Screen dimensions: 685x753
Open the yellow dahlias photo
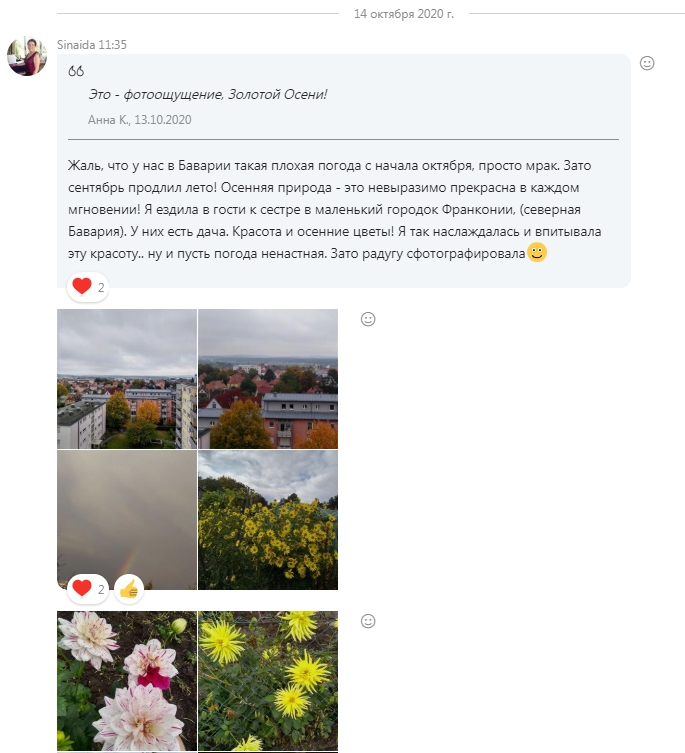pos(268,681)
